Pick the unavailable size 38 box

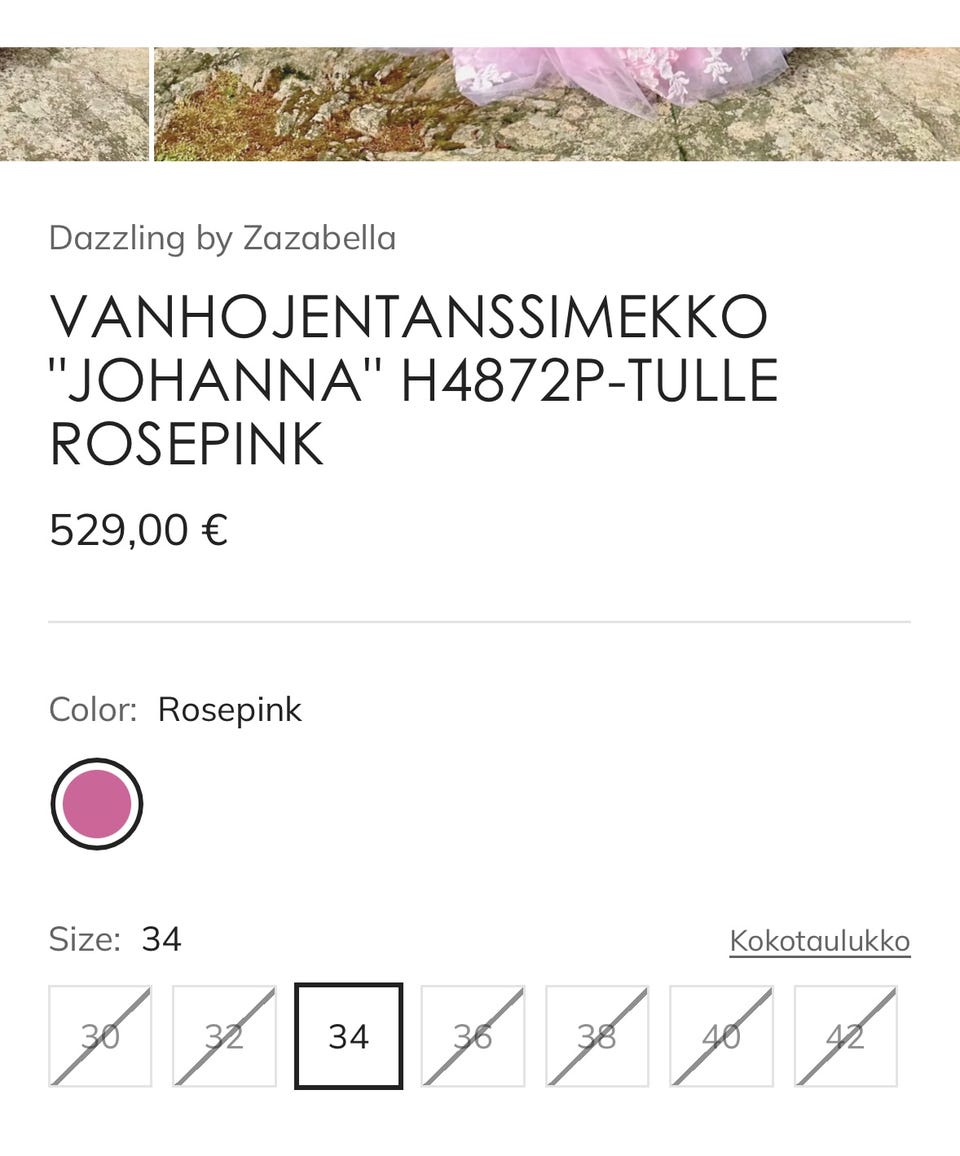click(597, 1036)
